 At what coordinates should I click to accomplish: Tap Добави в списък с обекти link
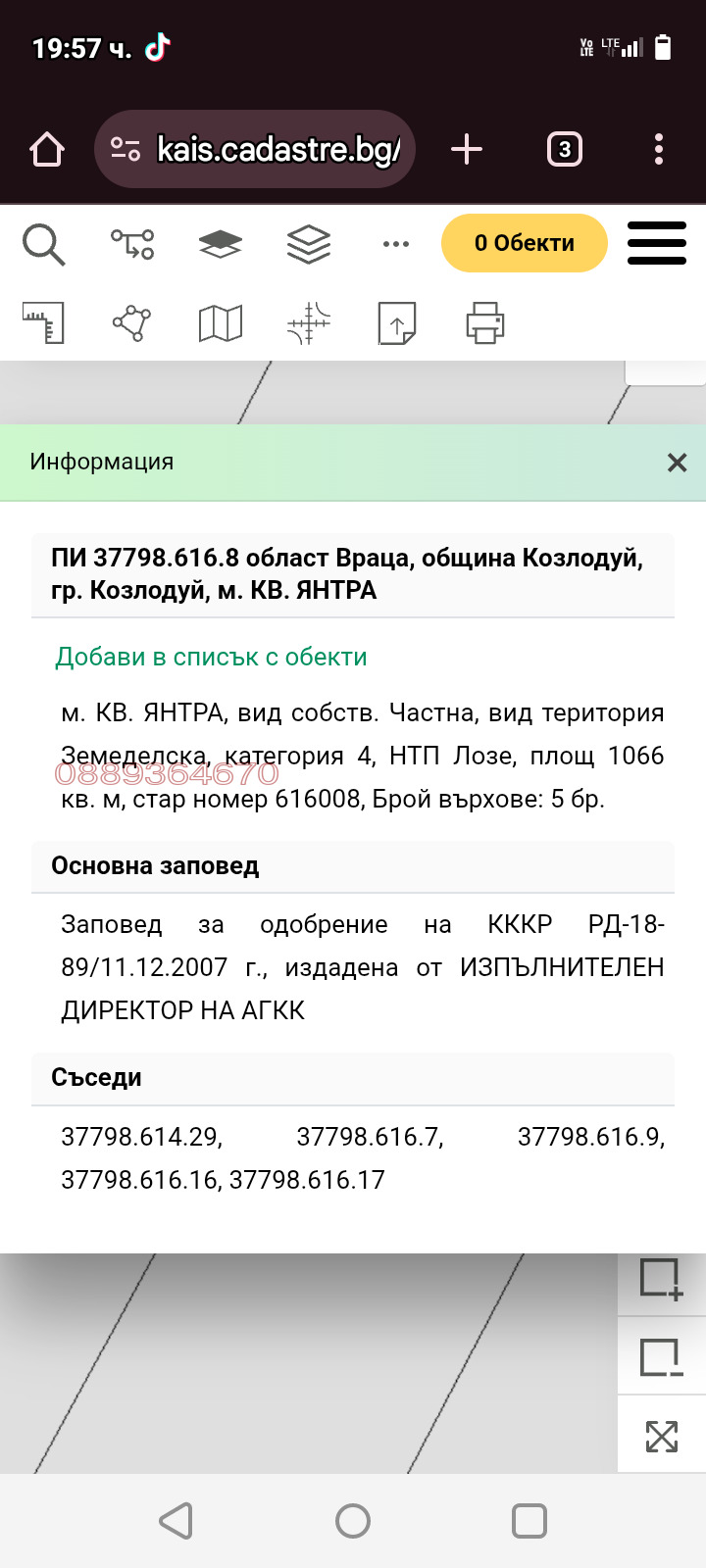[211, 657]
